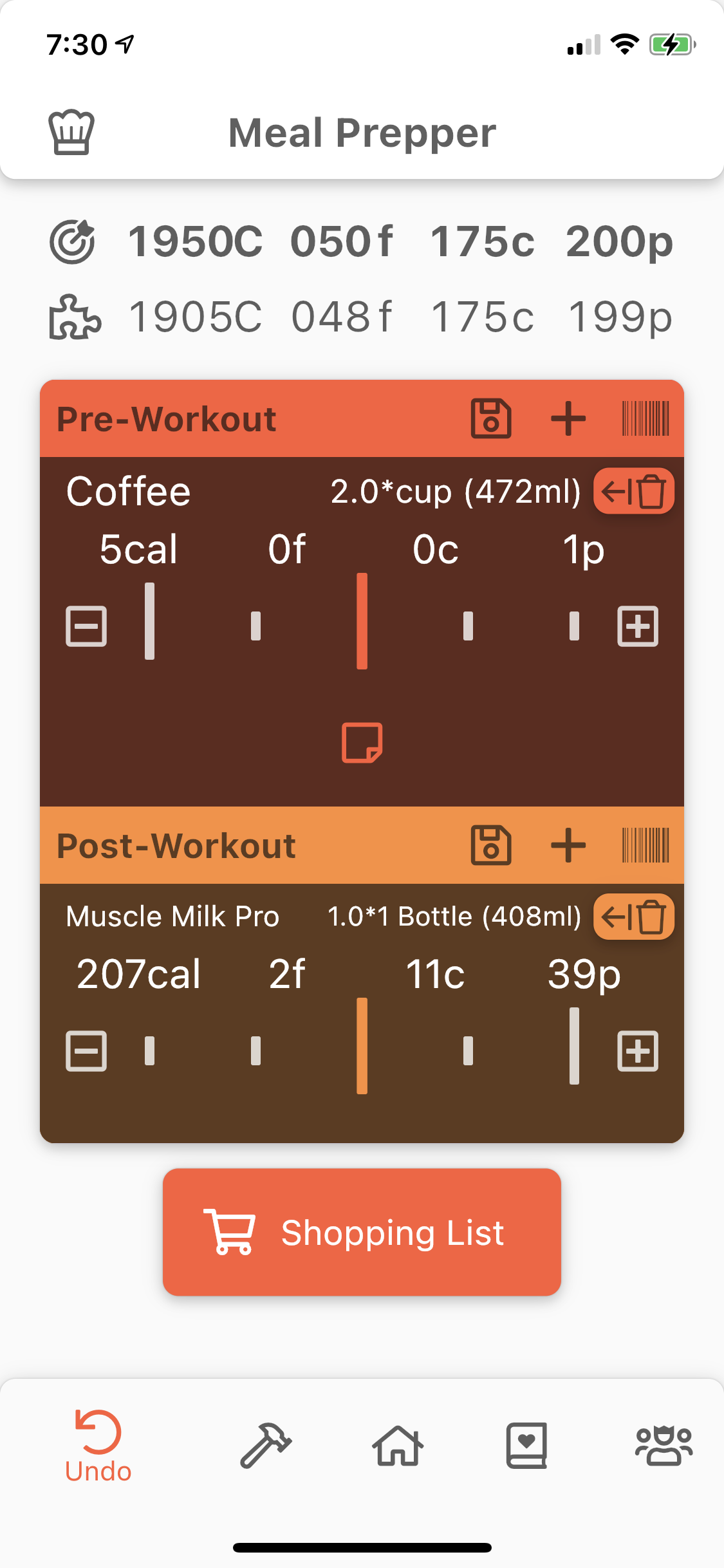Scan a barcode for Post-Workout
This screenshot has width=724, height=1568.
click(x=645, y=845)
